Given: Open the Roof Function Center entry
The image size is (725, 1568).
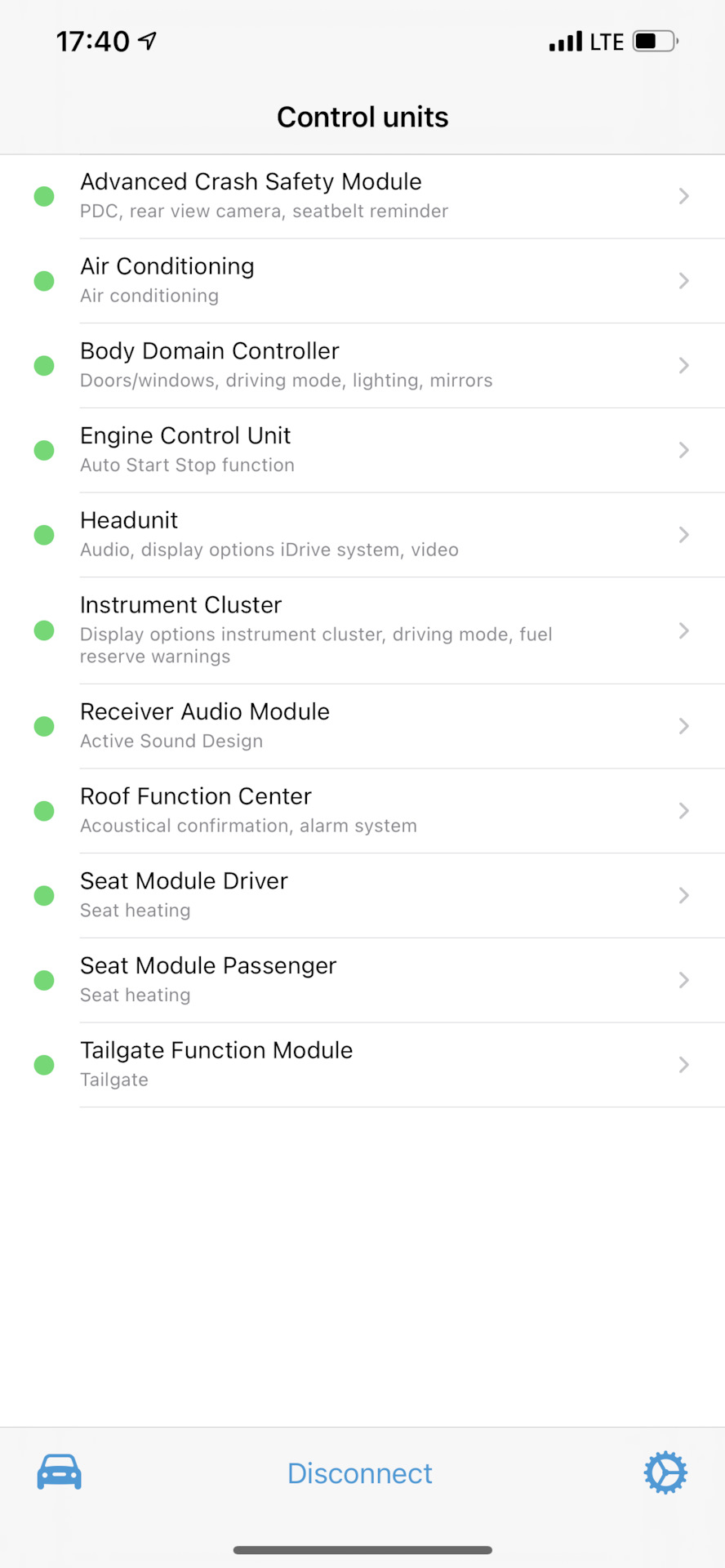Looking at the screenshot, I should click(x=362, y=811).
